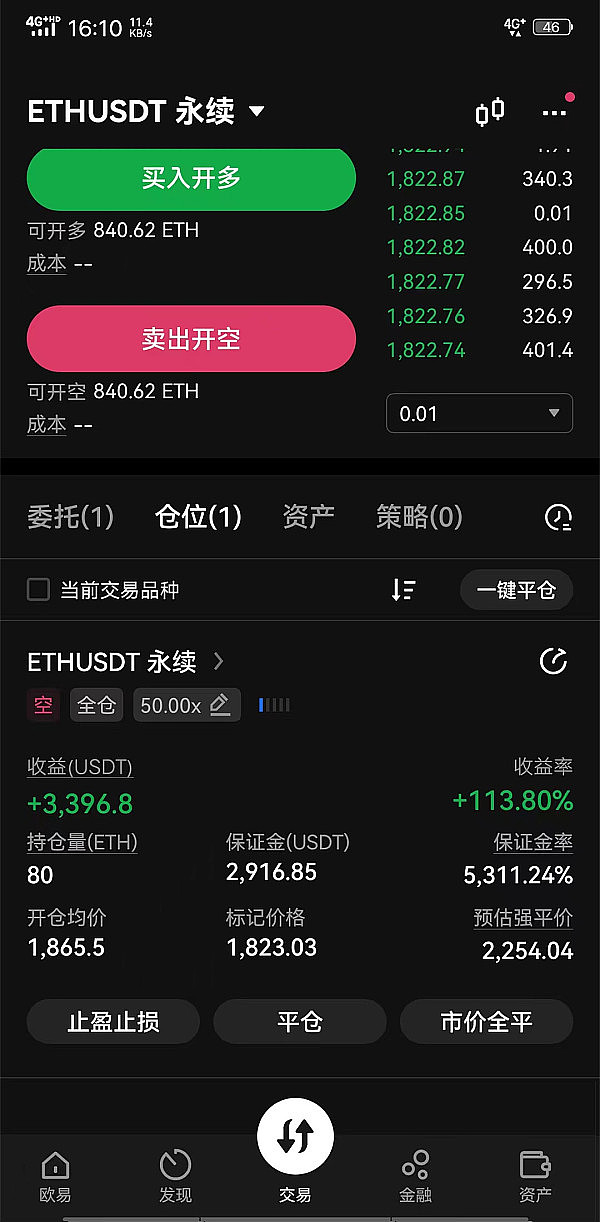
Task: Switch to the 委托(1) tab
Action: tap(70, 517)
